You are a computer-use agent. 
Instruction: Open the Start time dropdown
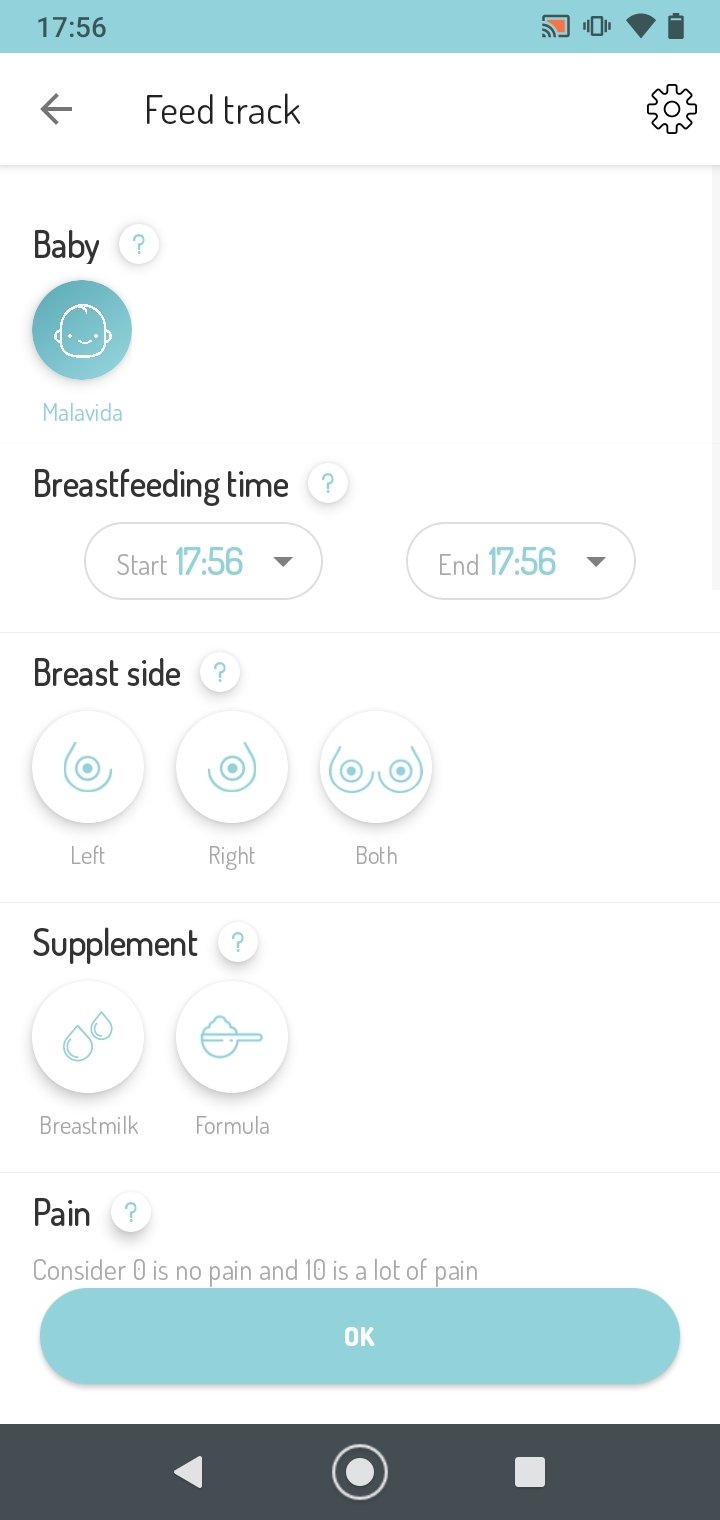[x=204, y=561]
